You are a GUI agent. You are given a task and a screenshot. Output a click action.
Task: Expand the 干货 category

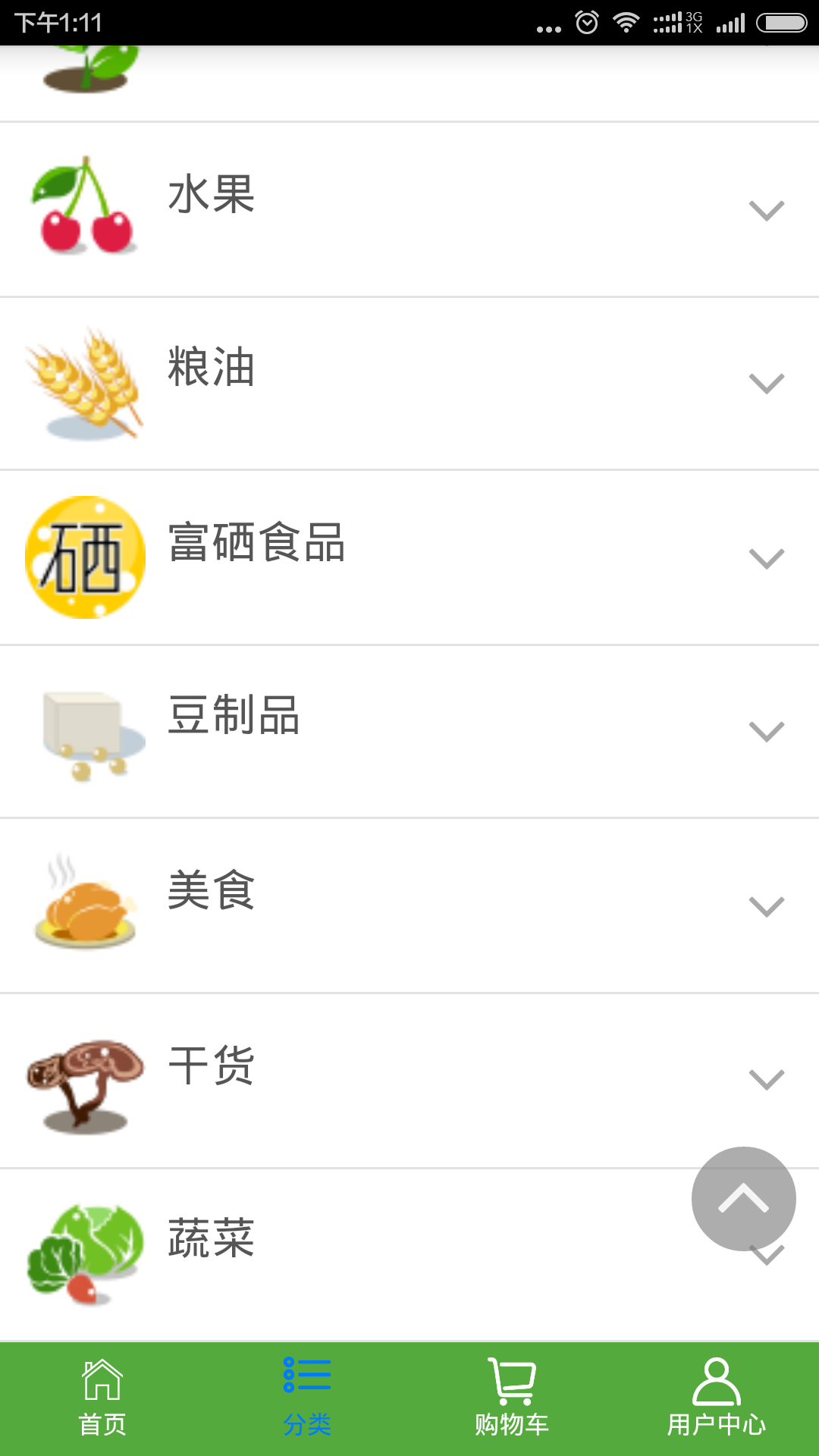[x=766, y=1079]
